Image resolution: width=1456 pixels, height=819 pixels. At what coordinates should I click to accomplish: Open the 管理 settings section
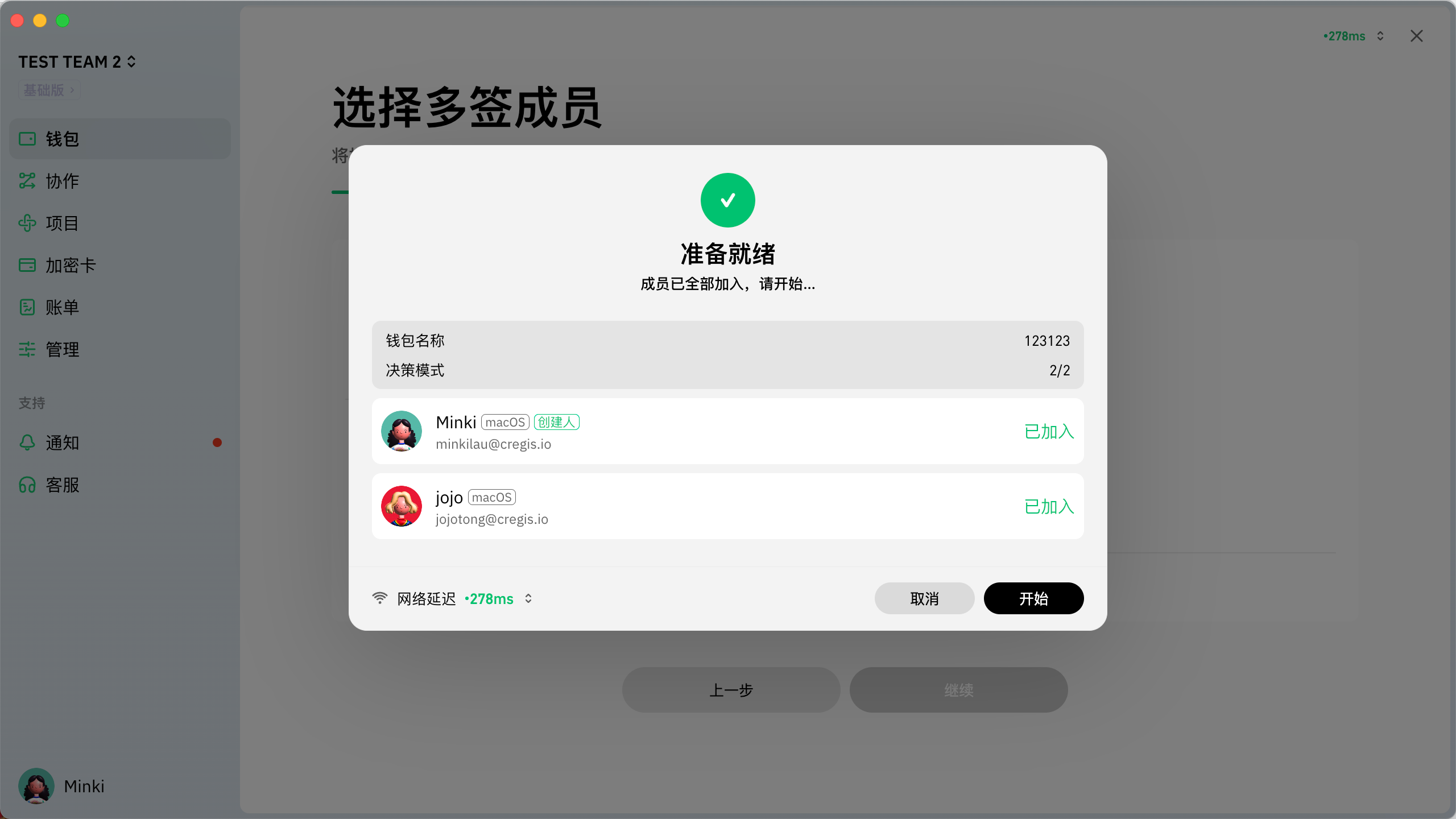click(63, 349)
